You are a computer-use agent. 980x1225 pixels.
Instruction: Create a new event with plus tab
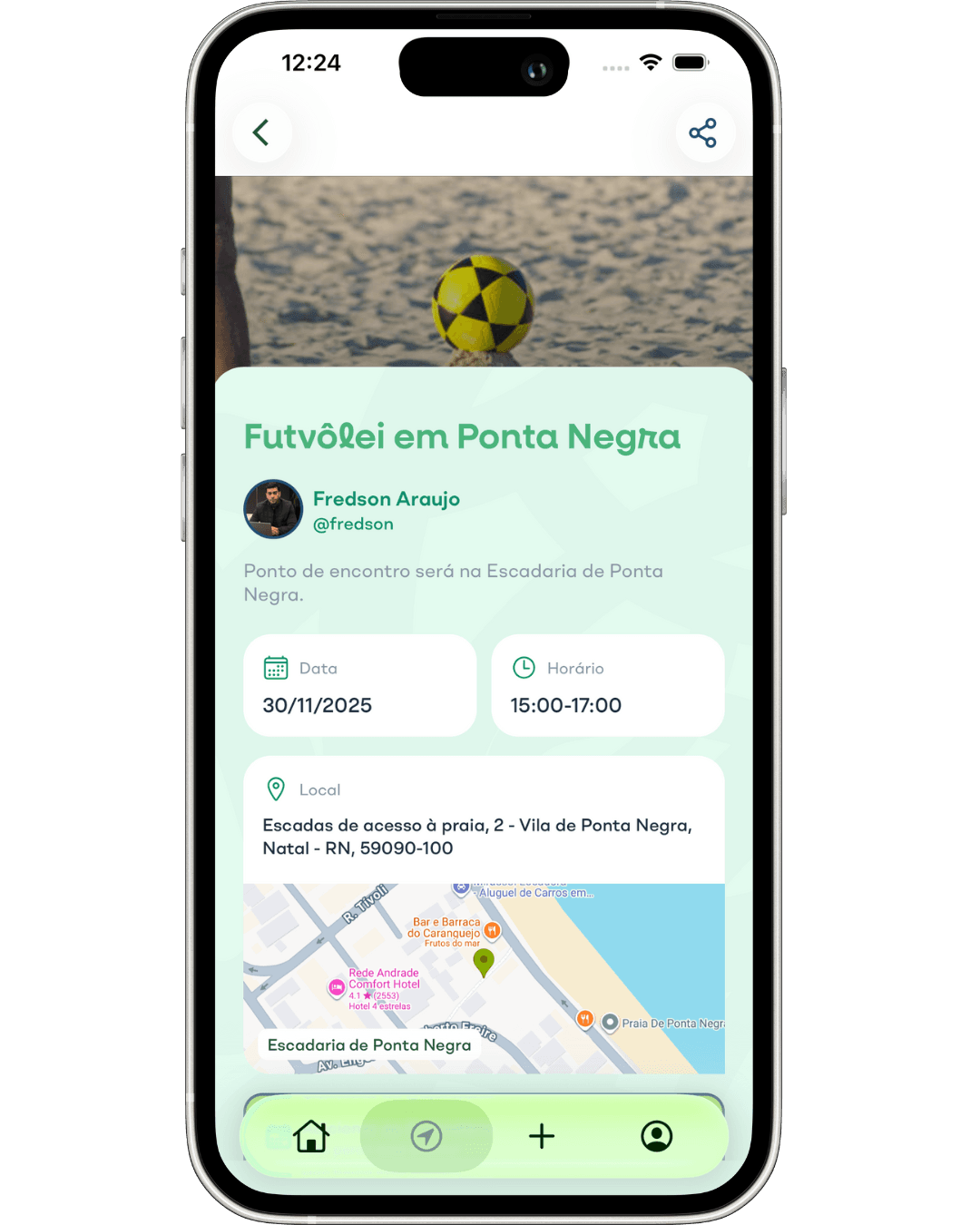[542, 1136]
